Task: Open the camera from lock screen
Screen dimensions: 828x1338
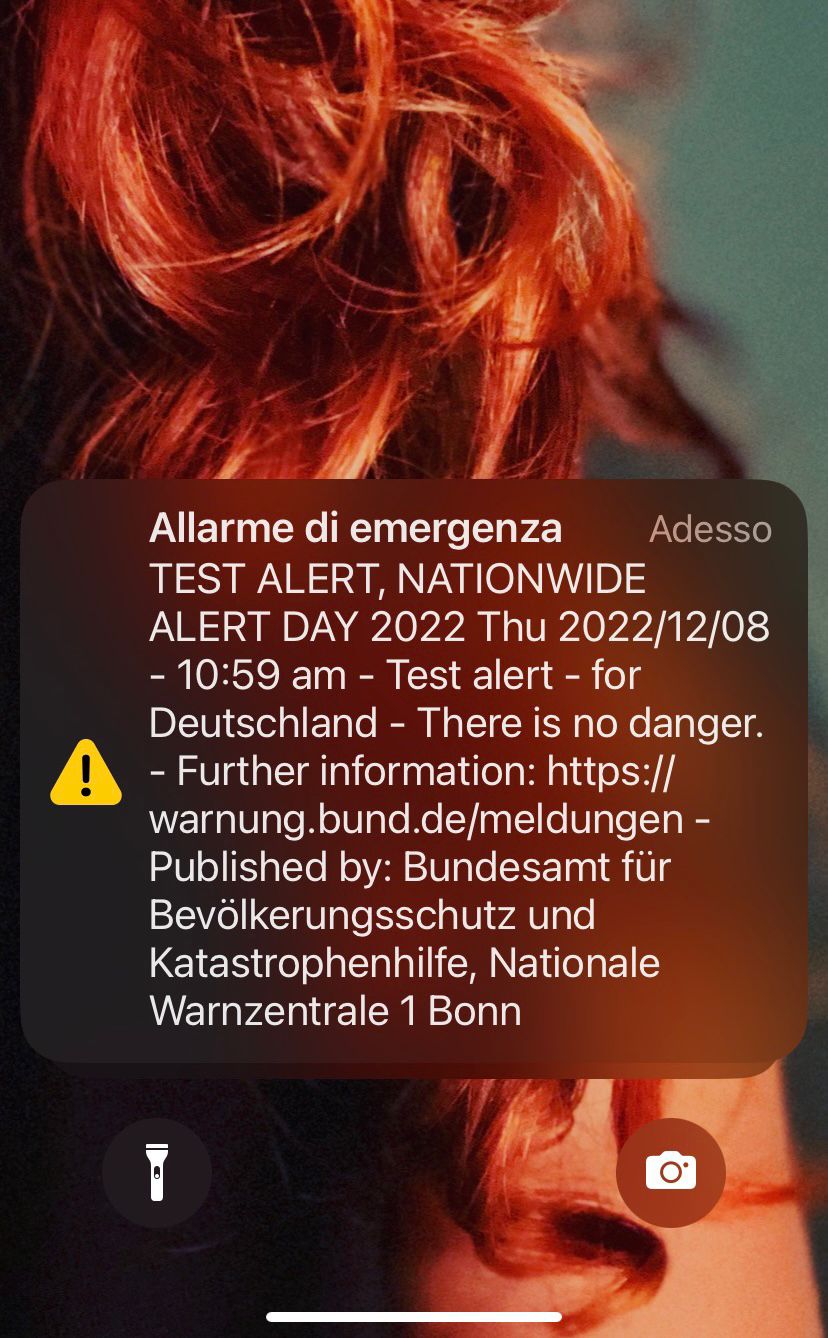Action: (670, 1172)
